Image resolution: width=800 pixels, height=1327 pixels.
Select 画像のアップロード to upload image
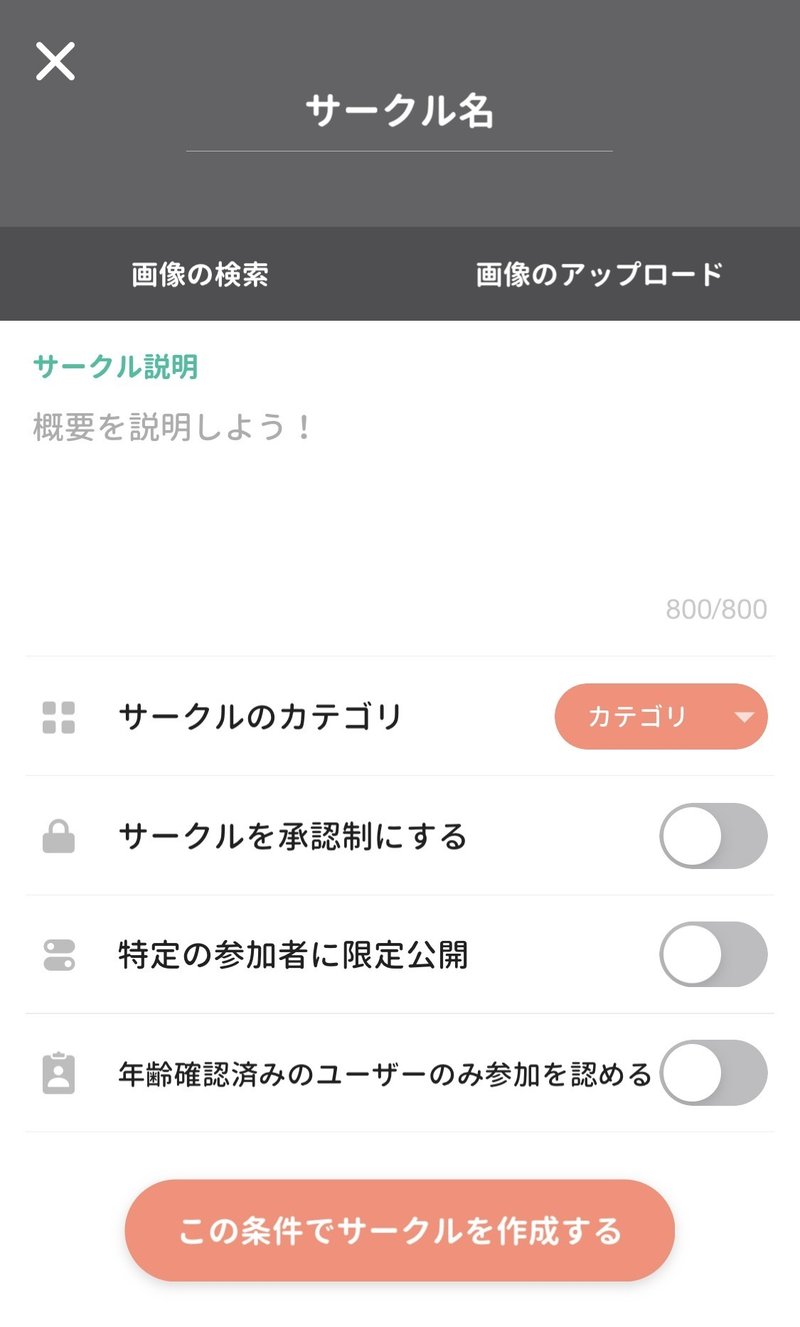tap(599, 274)
